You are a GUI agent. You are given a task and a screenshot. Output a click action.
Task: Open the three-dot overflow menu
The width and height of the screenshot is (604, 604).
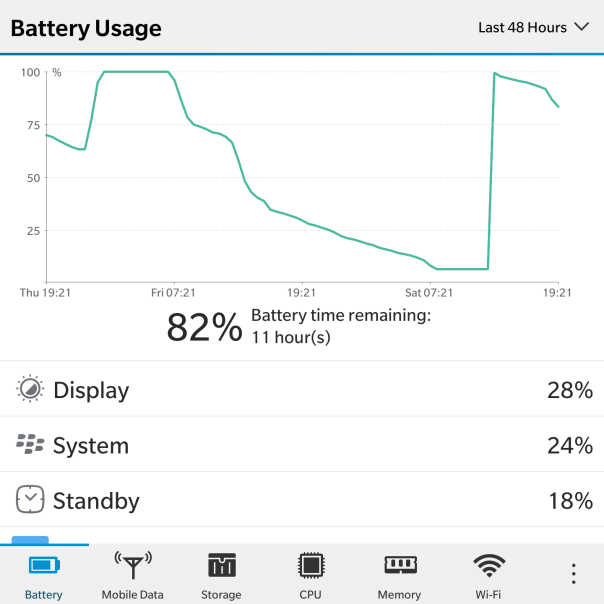click(573, 574)
